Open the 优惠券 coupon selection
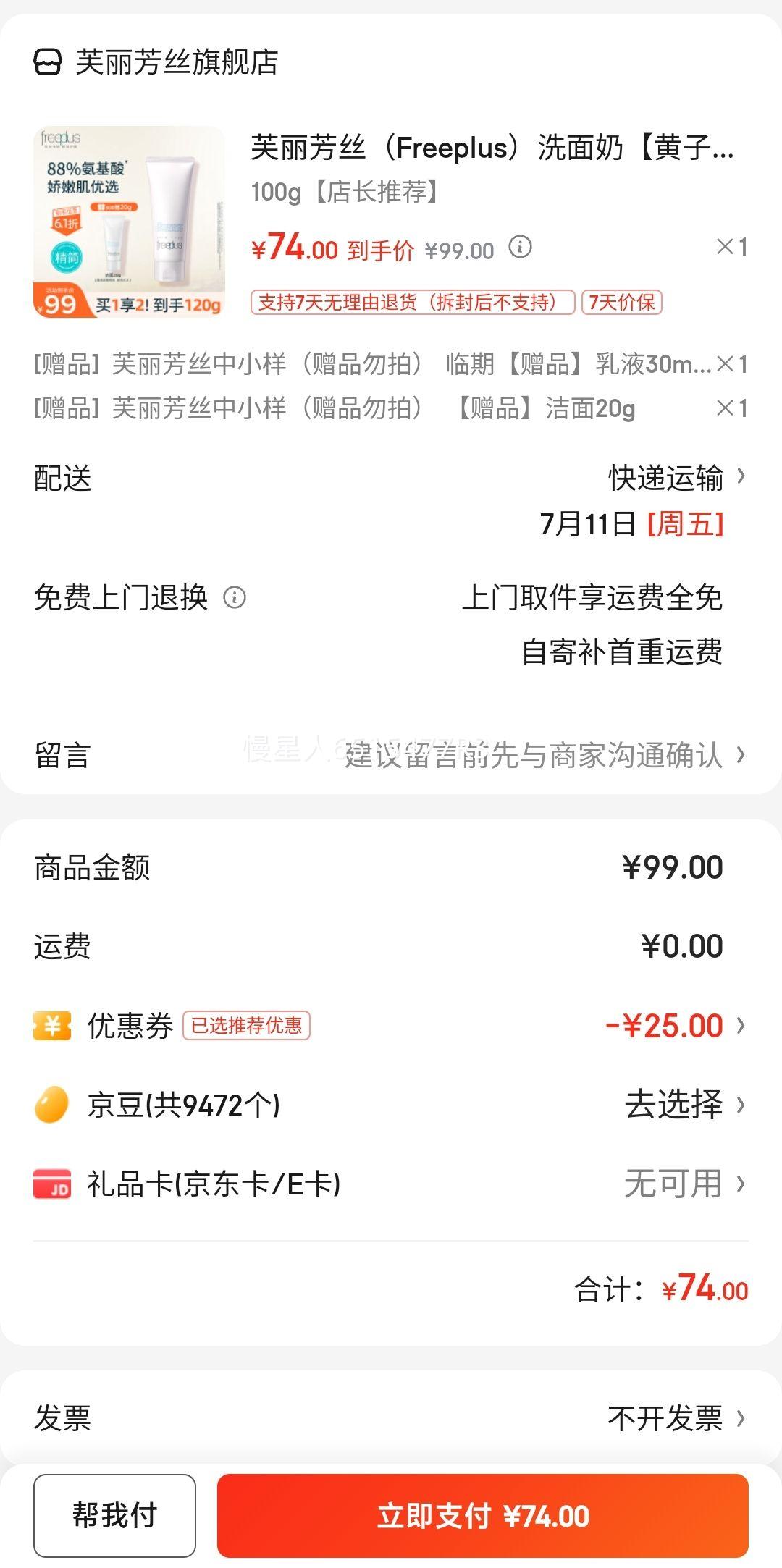The image size is (782, 1568). point(391,1026)
